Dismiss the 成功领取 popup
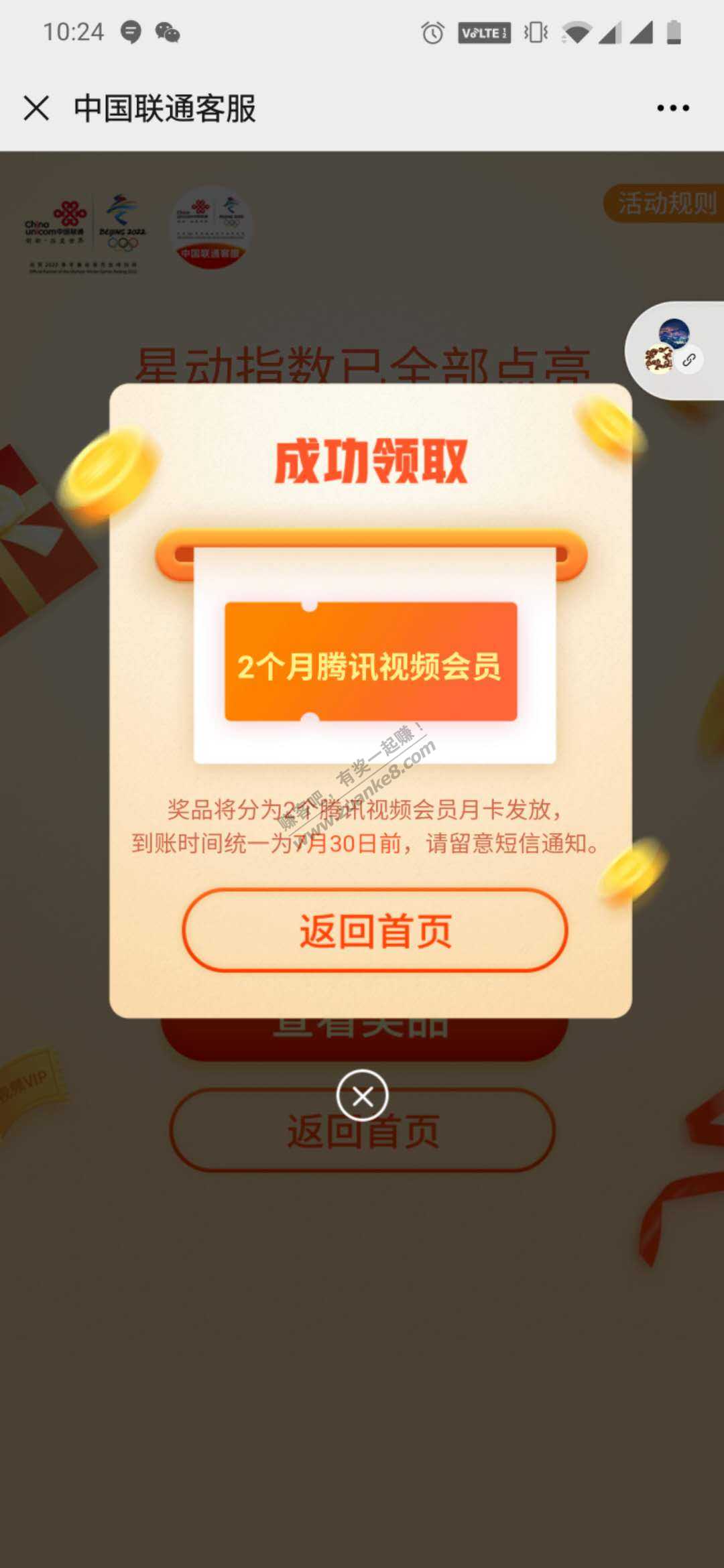This screenshot has height=1568, width=724. tap(362, 1096)
